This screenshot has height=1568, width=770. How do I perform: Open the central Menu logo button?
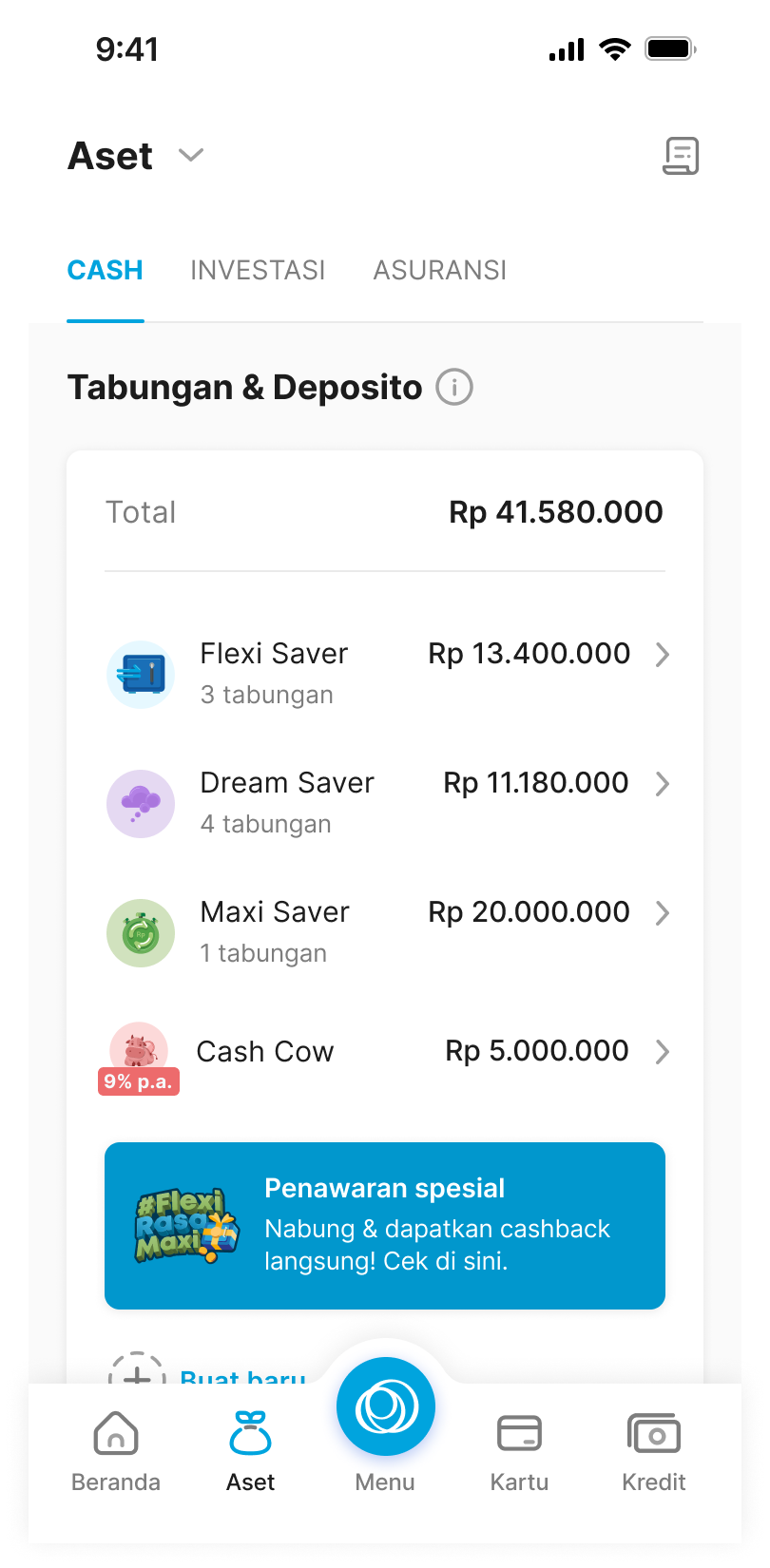coord(385,1406)
